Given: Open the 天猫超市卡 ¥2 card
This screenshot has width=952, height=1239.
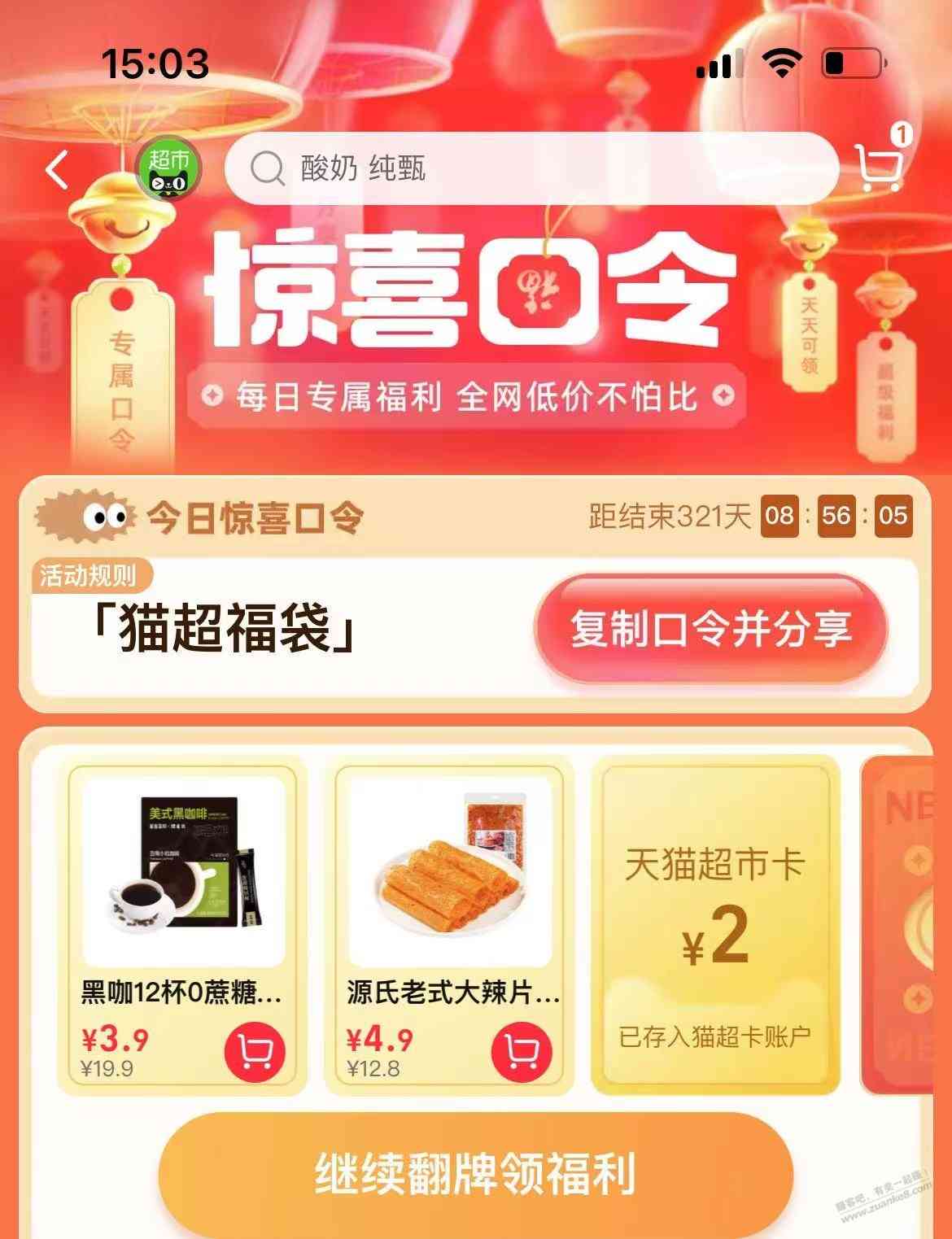Looking at the screenshot, I should 715,926.
